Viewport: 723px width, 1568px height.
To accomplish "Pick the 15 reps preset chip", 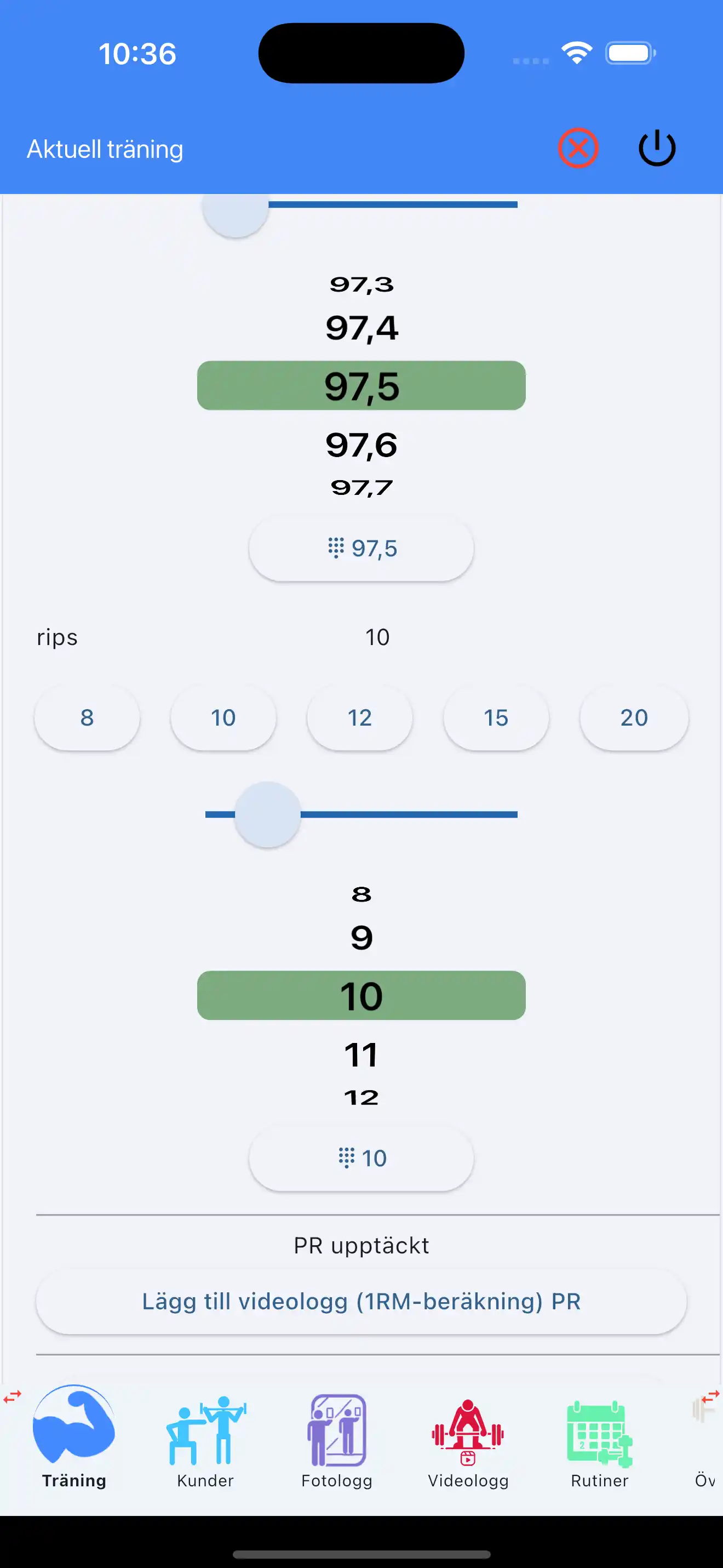I will coord(496,717).
